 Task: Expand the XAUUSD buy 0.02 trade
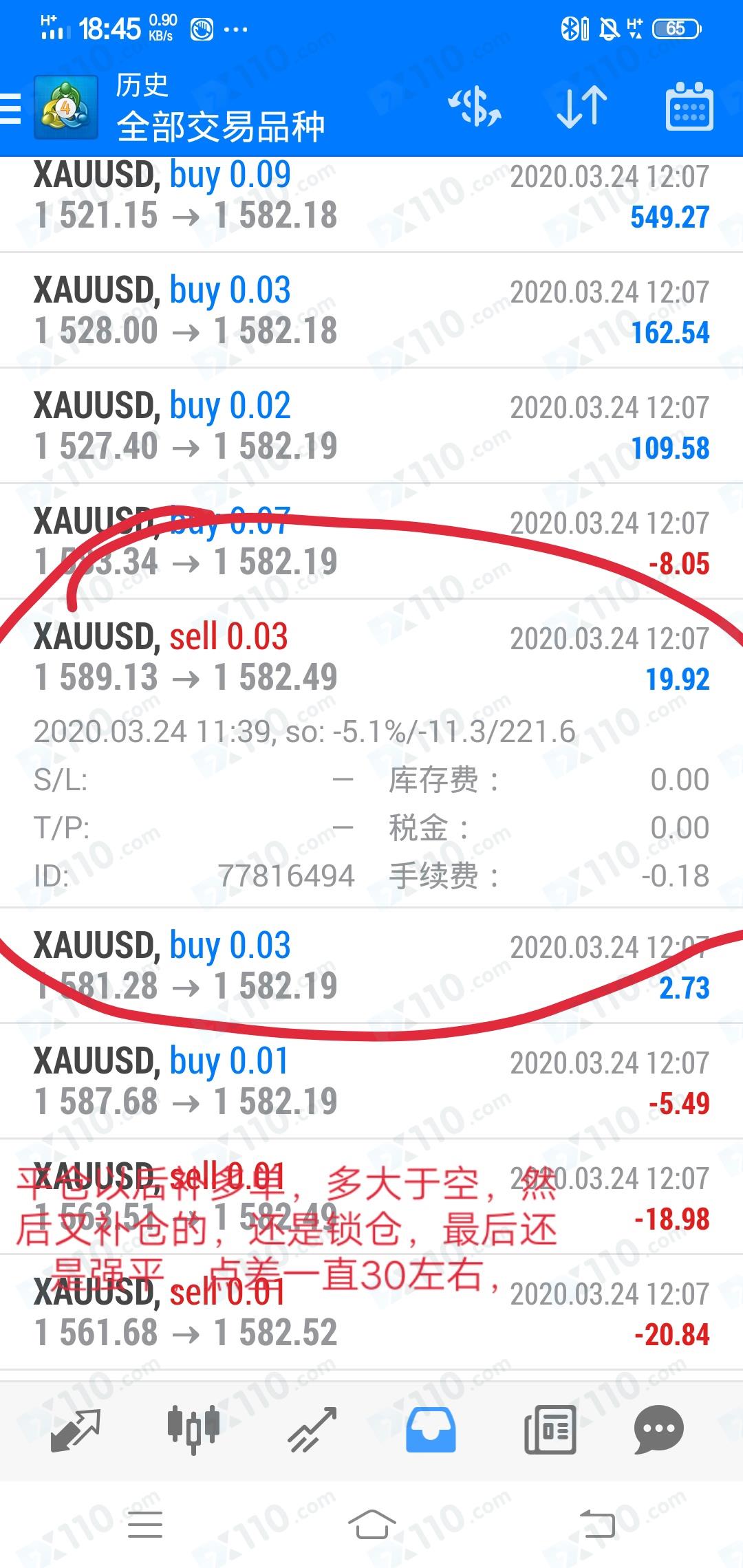pyautogui.click(x=371, y=426)
